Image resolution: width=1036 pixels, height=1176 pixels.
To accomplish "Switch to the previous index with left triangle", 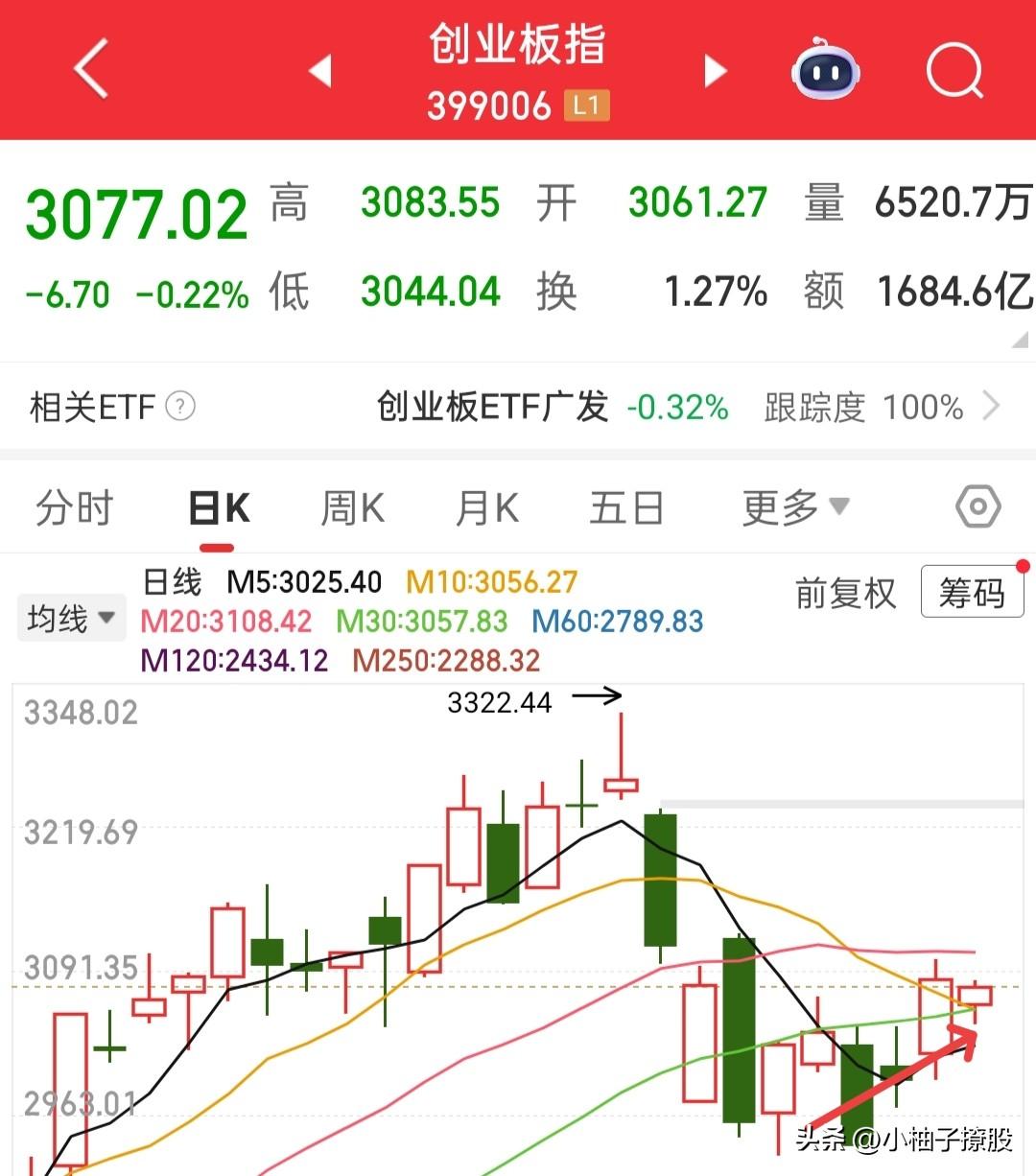I will tap(320, 70).
